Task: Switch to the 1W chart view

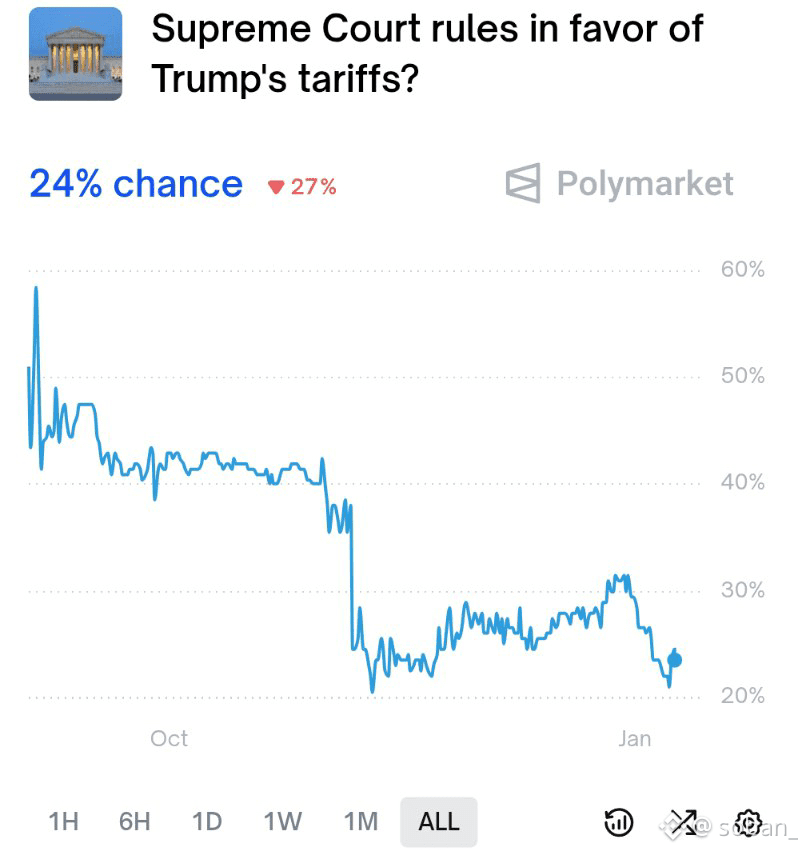Action: (283, 822)
